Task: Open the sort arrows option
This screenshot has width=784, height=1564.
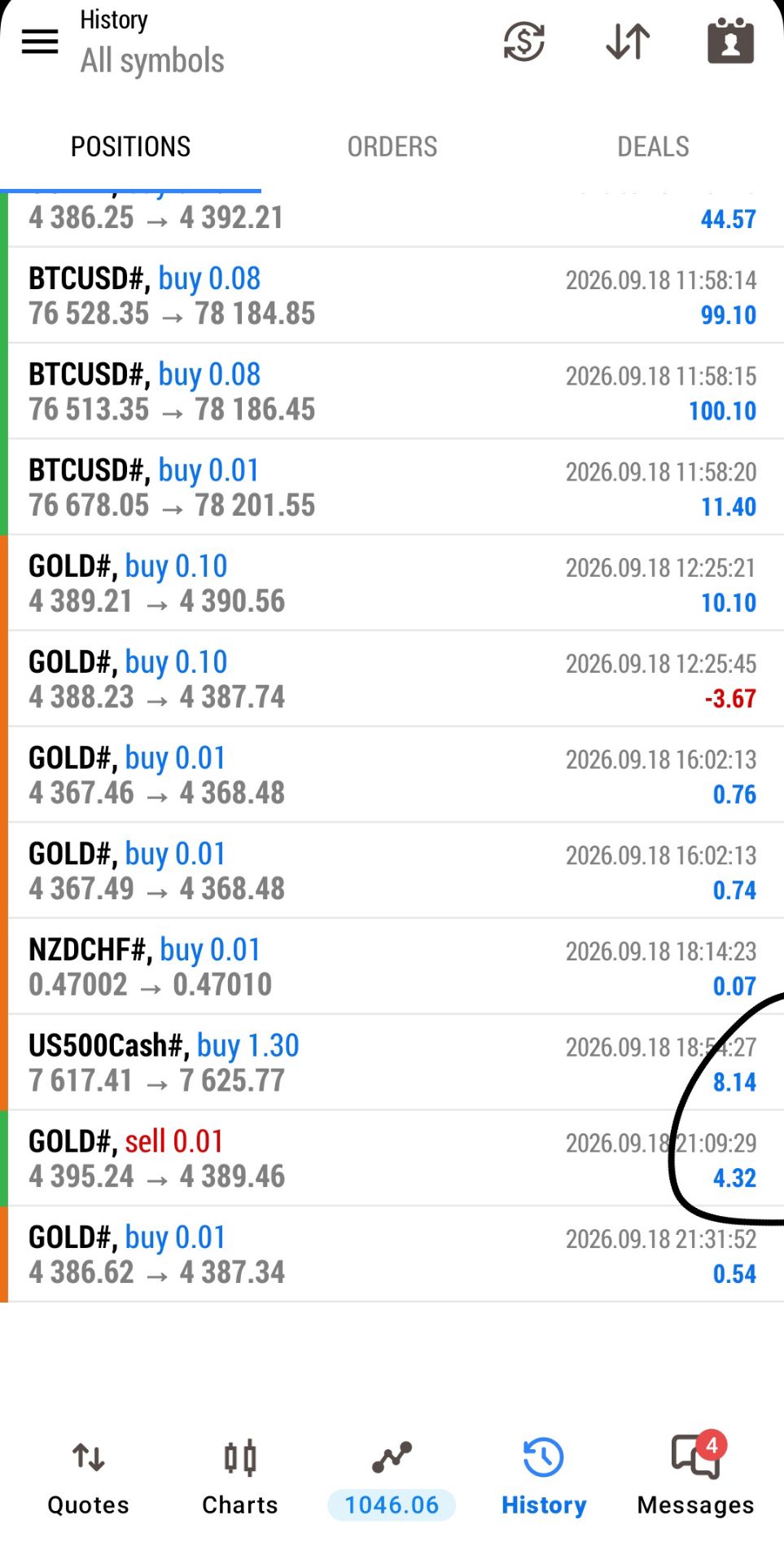Action: coord(628,42)
